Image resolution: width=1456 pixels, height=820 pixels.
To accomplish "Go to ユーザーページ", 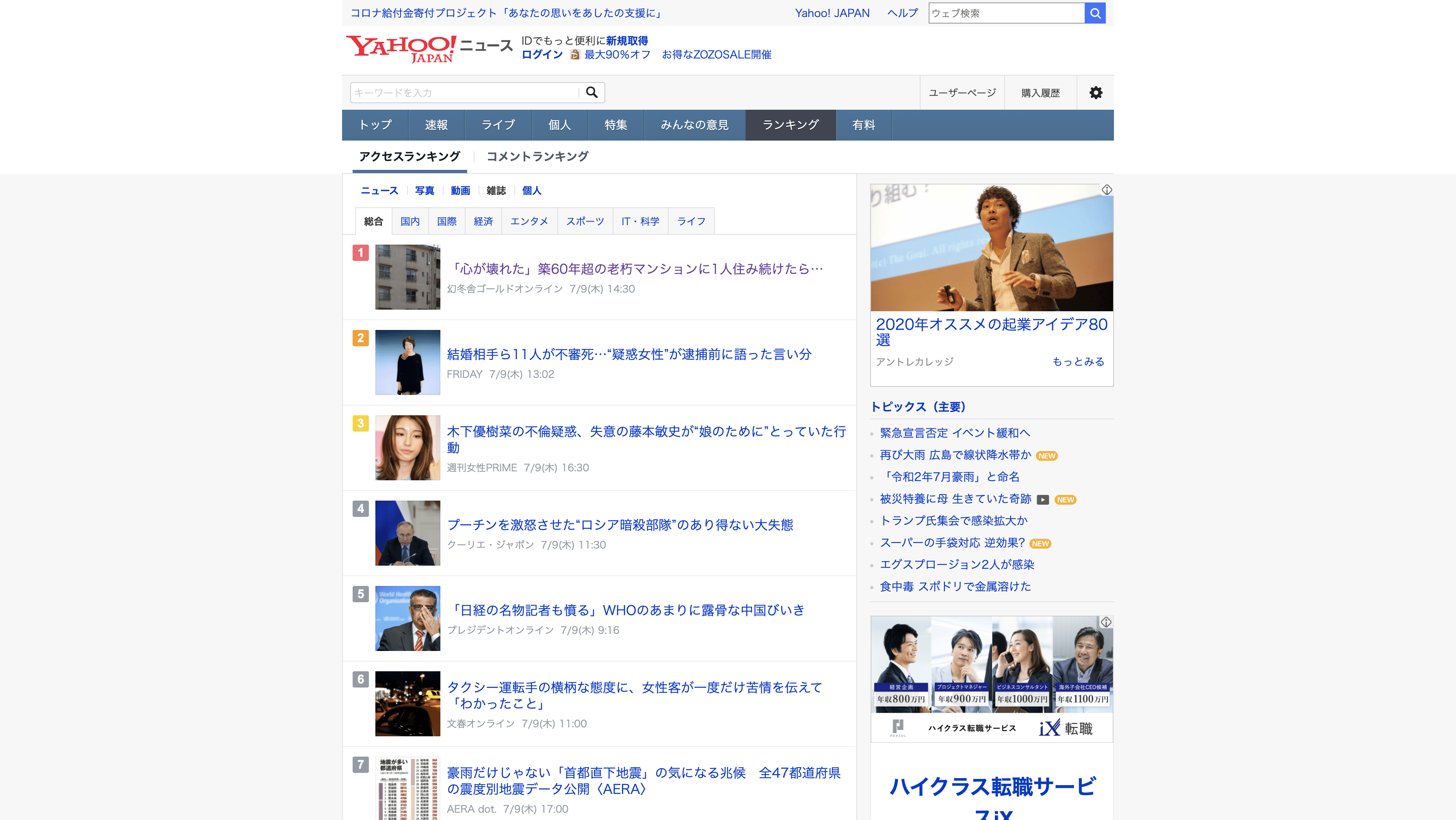I will coord(962,93).
